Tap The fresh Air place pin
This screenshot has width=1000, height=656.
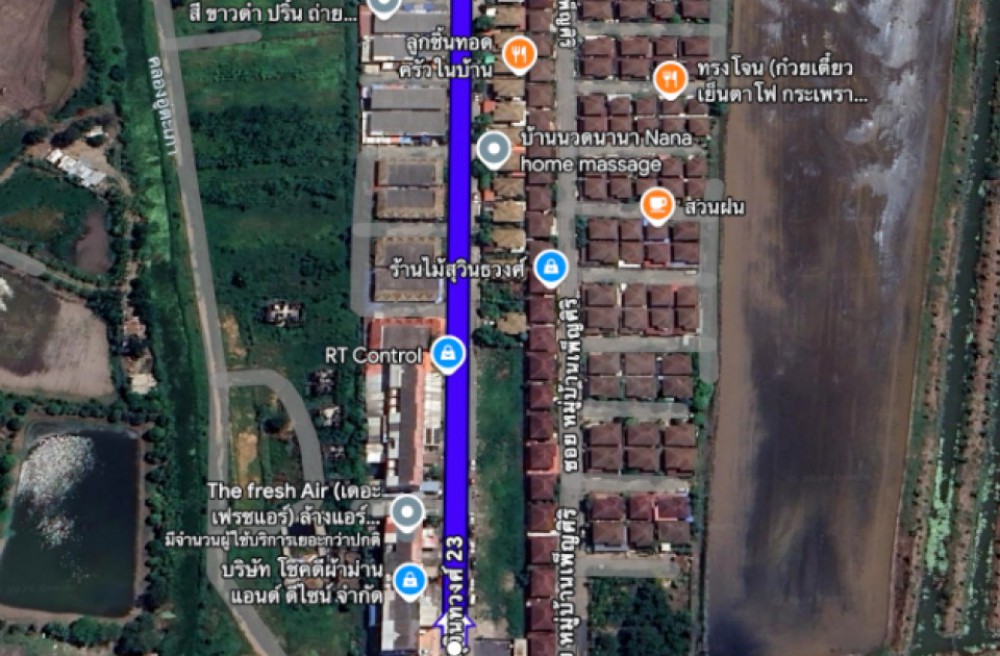[406, 513]
